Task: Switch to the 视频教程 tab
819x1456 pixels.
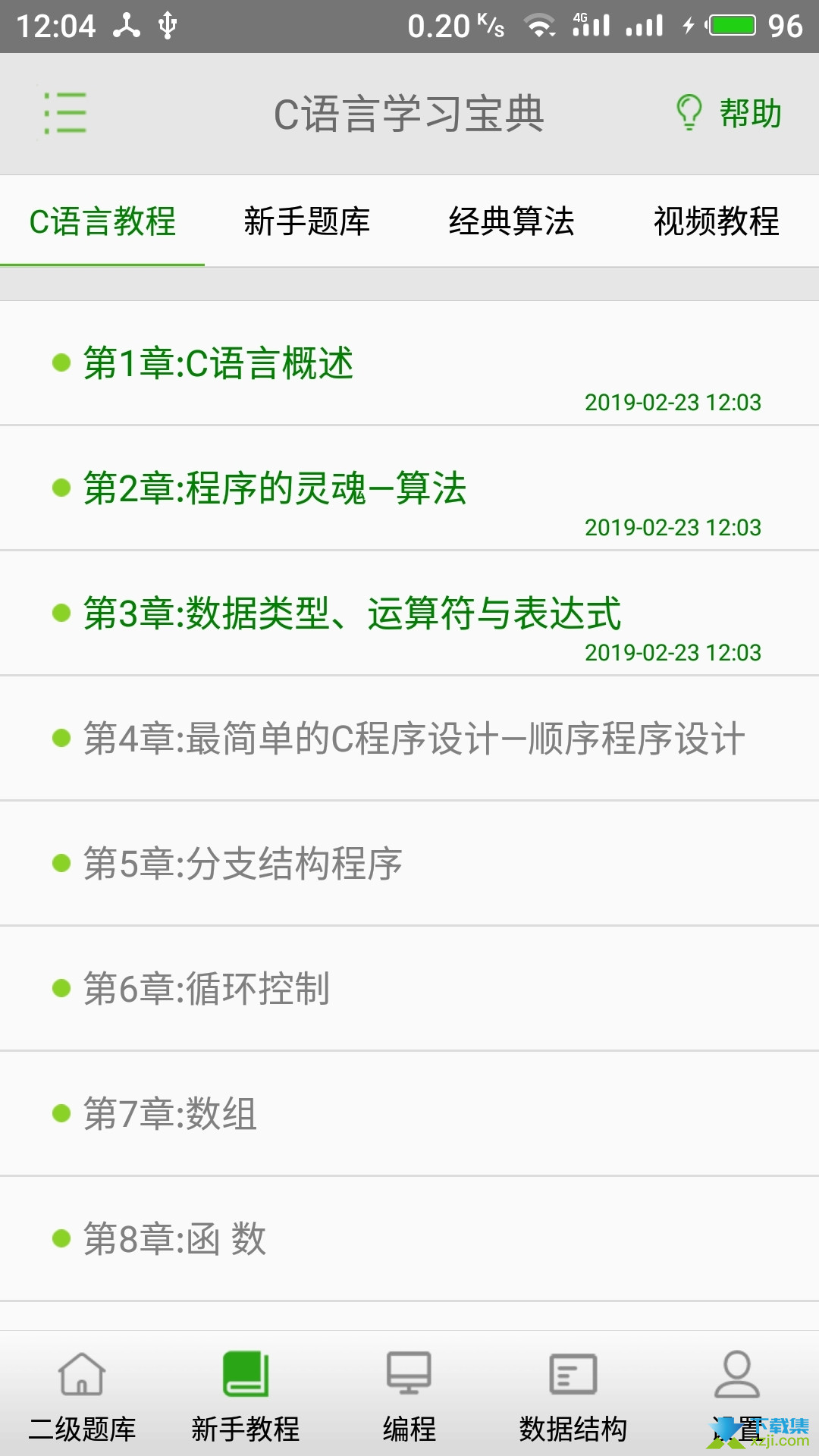Action: click(717, 221)
